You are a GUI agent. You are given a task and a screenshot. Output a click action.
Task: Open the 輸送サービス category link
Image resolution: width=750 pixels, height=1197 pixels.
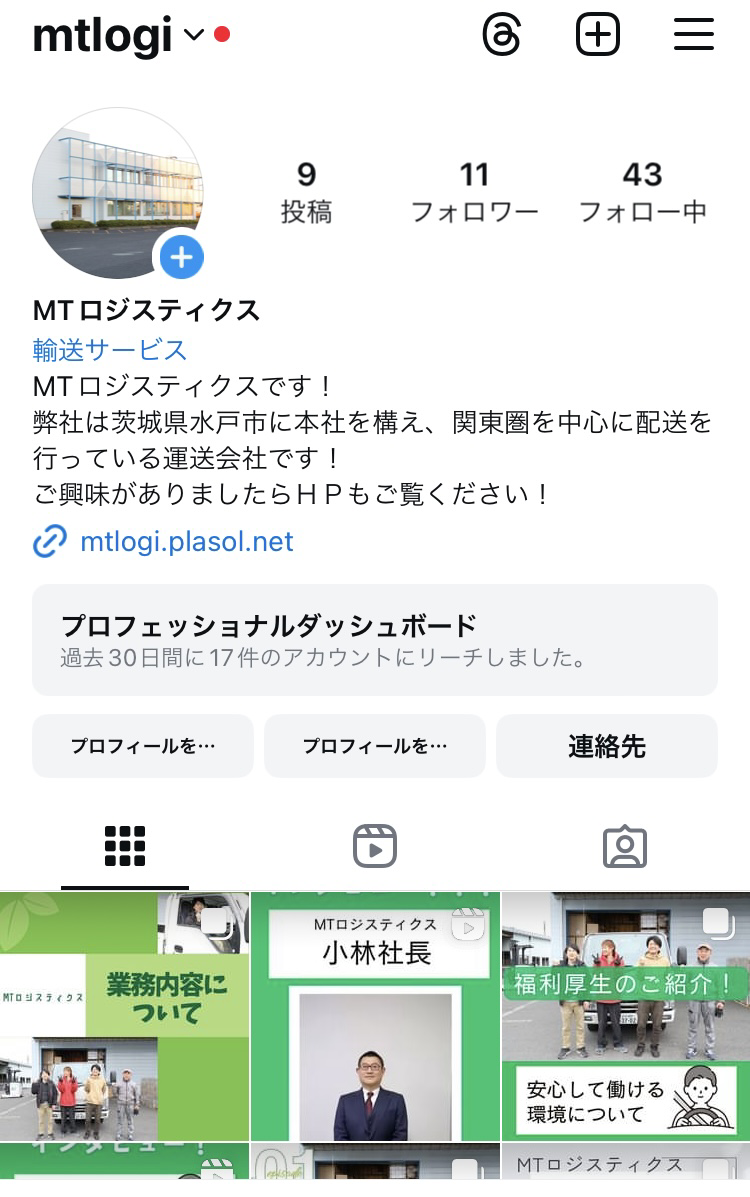(x=110, y=349)
